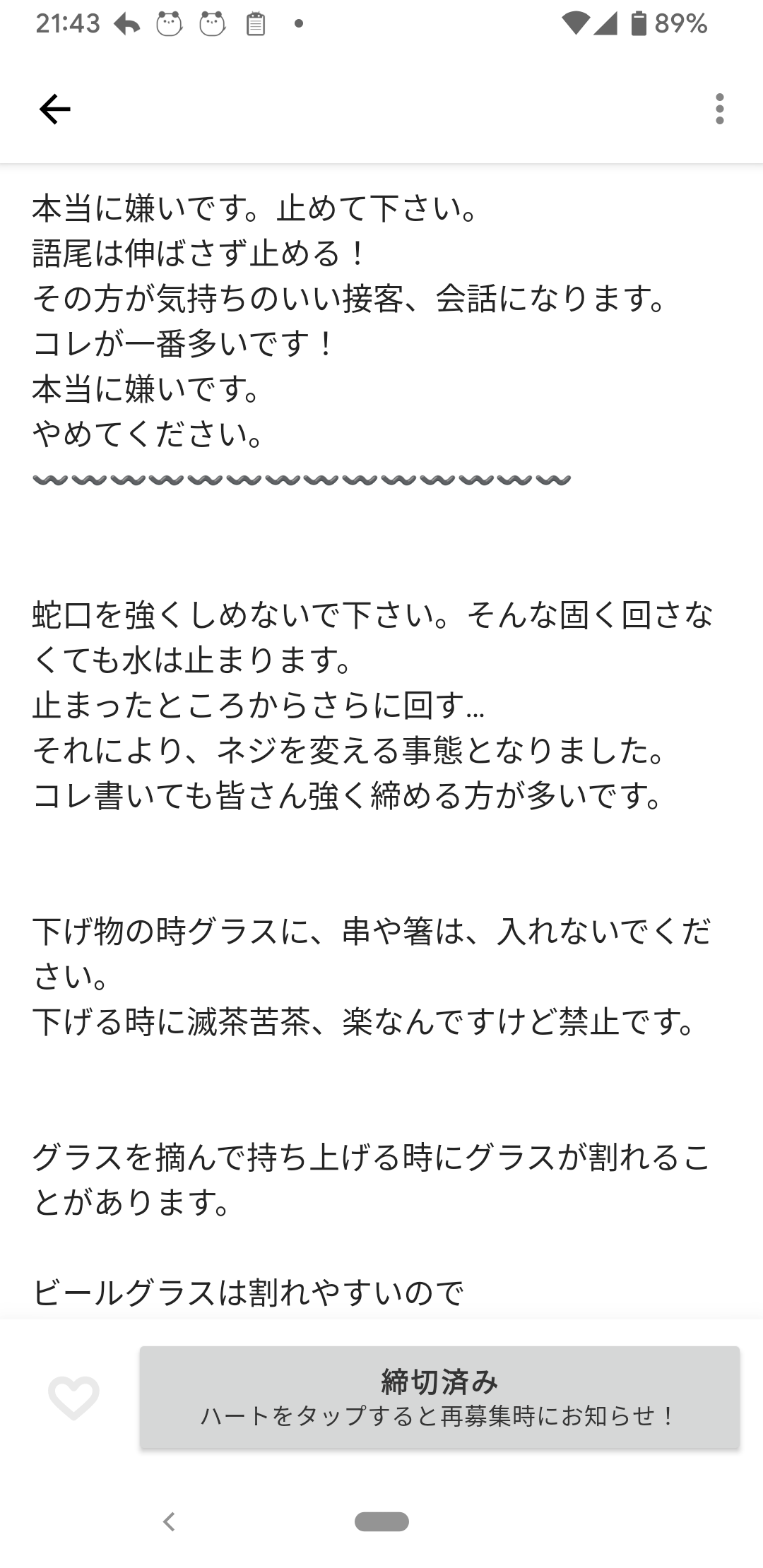Open the three-dot overflow menu
Viewport: 763px width, 1568px height.
(x=719, y=109)
